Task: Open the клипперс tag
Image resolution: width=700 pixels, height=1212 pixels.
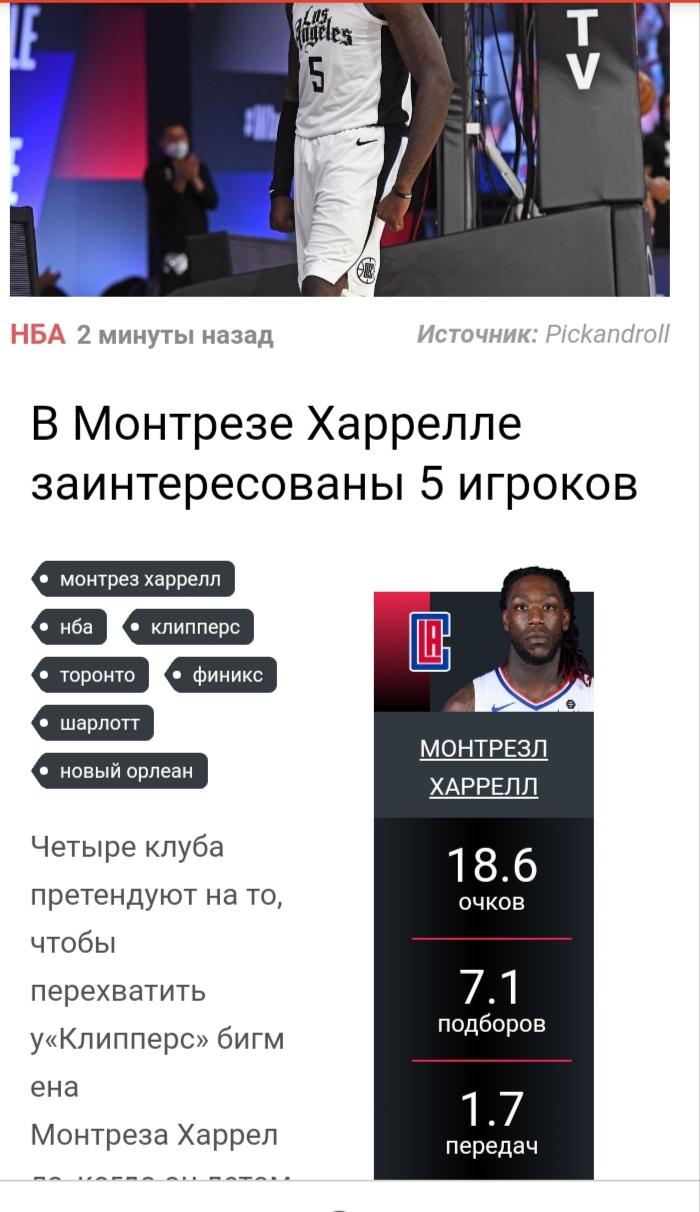Action: pyautogui.click(x=188, y=627)
